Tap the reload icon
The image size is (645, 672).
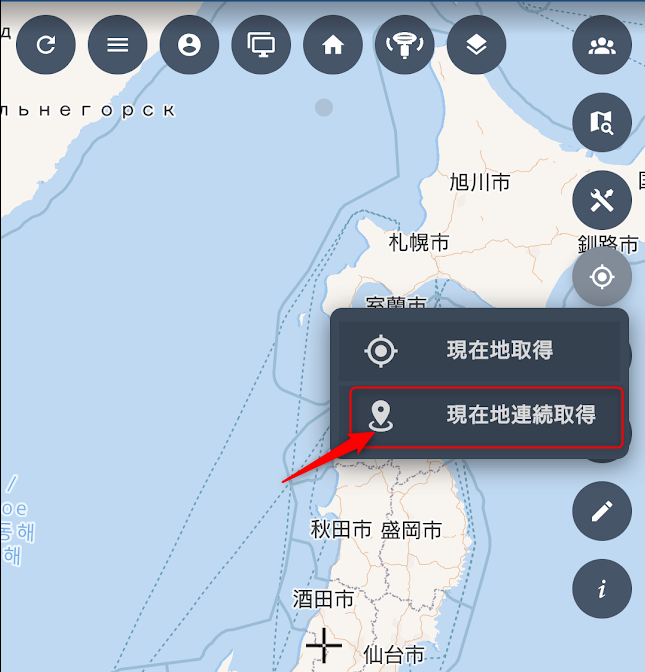tap(45, 44)
